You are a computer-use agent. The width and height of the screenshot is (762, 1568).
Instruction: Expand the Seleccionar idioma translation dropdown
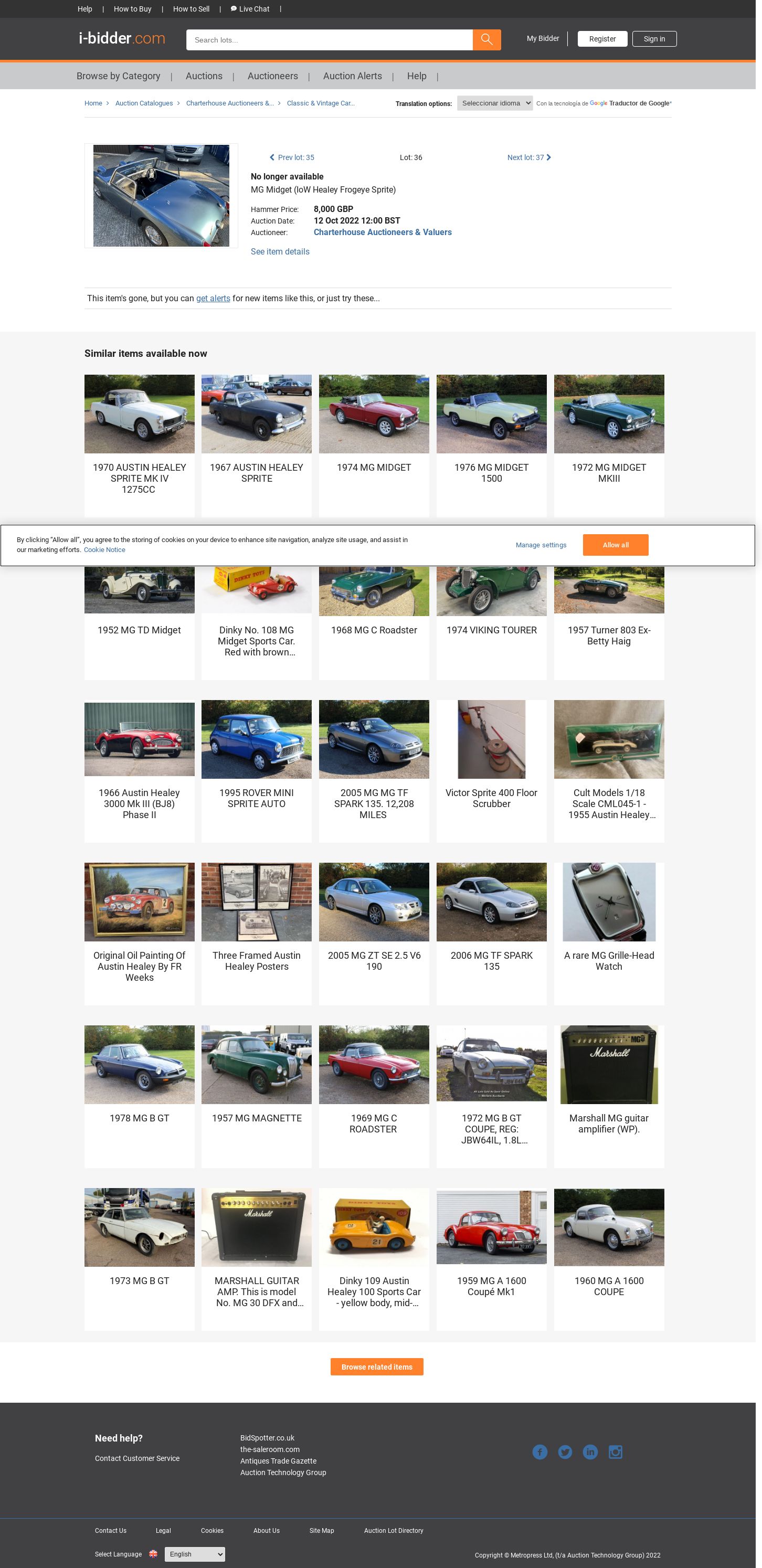tap(494, 103)
